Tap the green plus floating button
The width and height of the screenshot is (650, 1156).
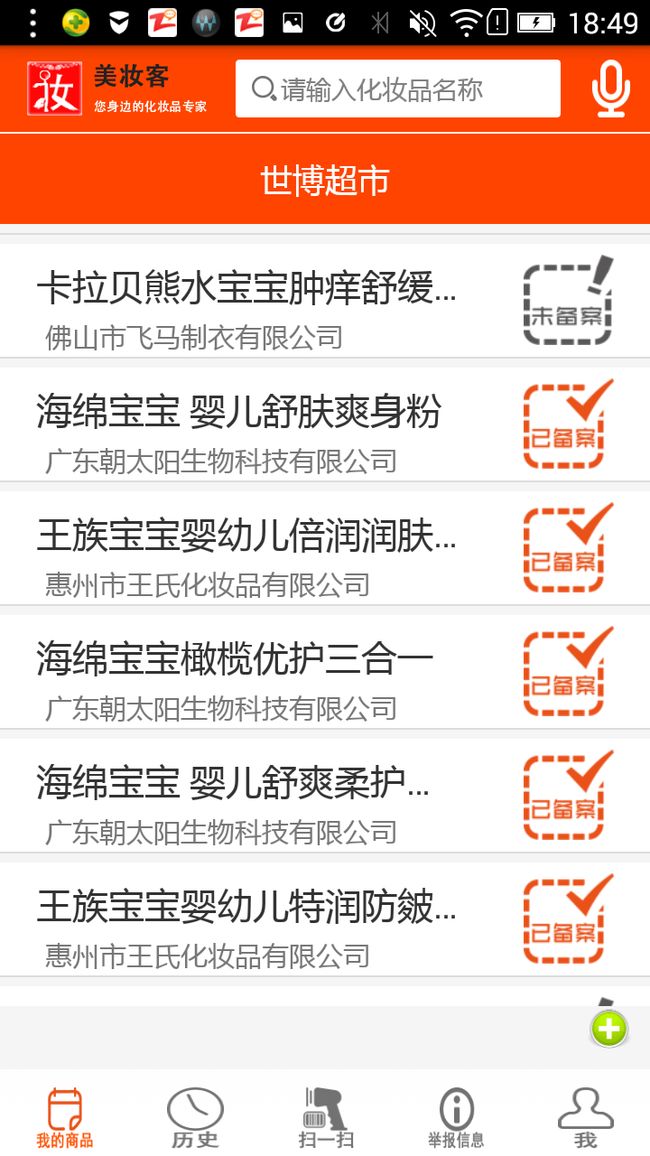(609, 1028)
